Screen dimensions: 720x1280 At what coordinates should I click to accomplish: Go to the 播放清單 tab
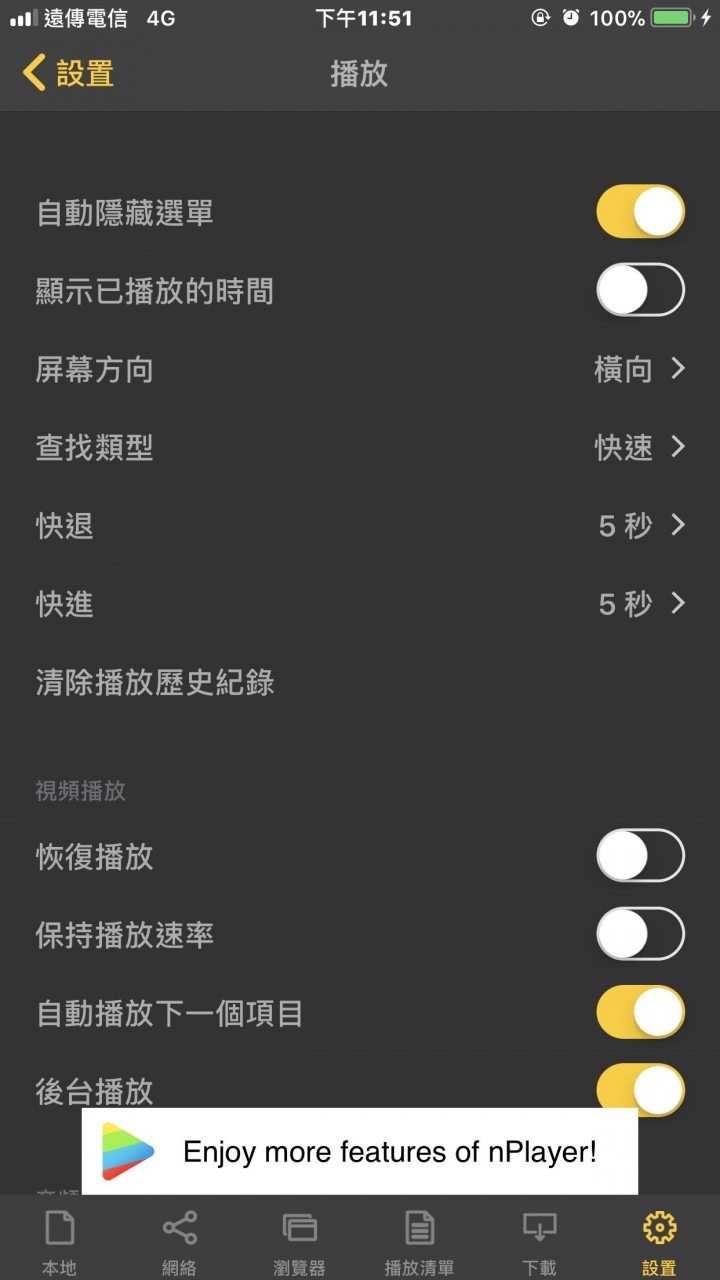point(419,1242)
